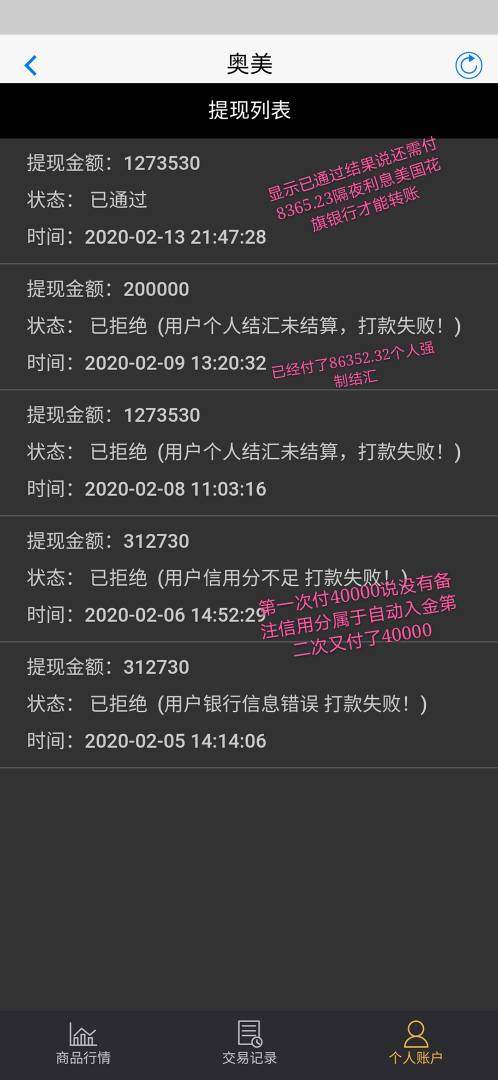Switch to the 商品行情 tab

point(83,1043)
